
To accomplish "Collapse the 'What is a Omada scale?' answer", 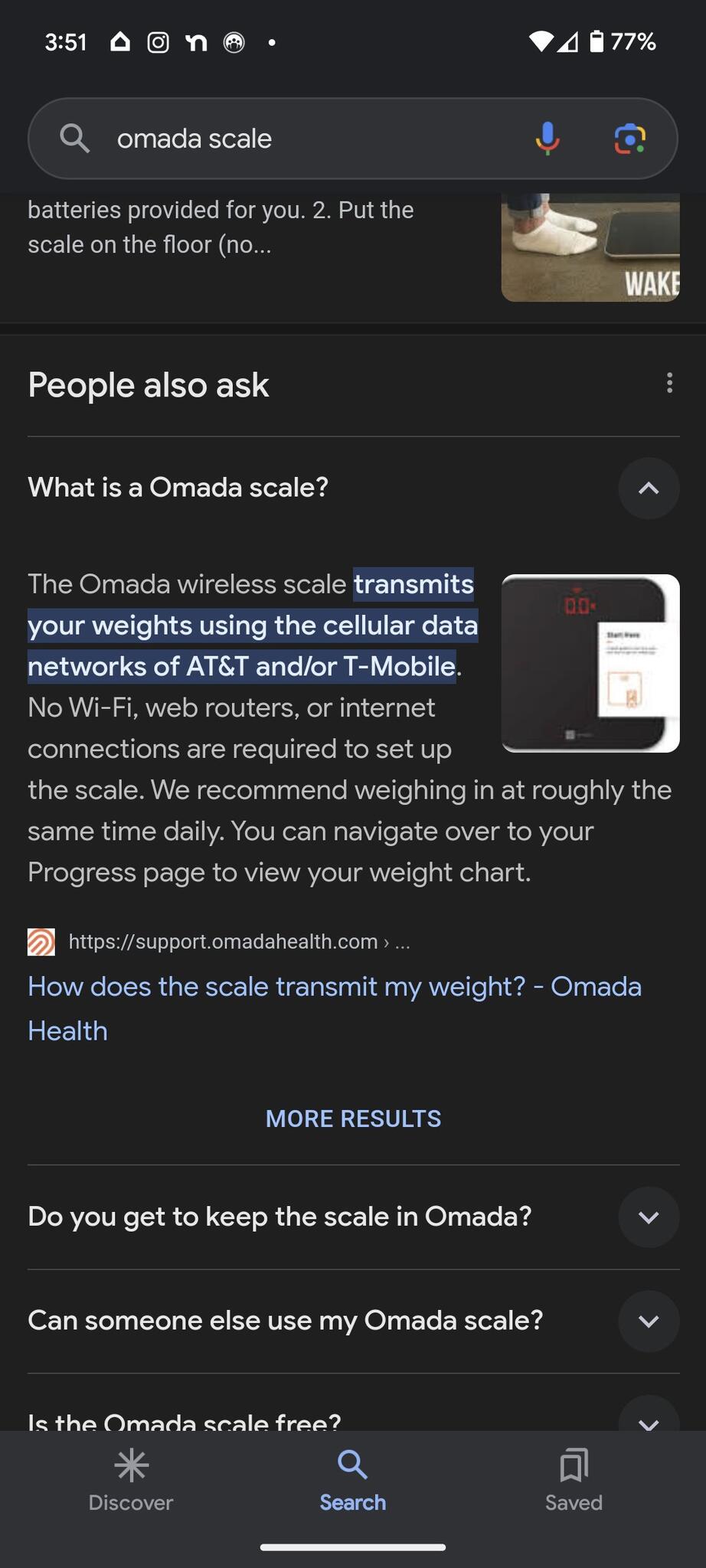I will point(648,488).
